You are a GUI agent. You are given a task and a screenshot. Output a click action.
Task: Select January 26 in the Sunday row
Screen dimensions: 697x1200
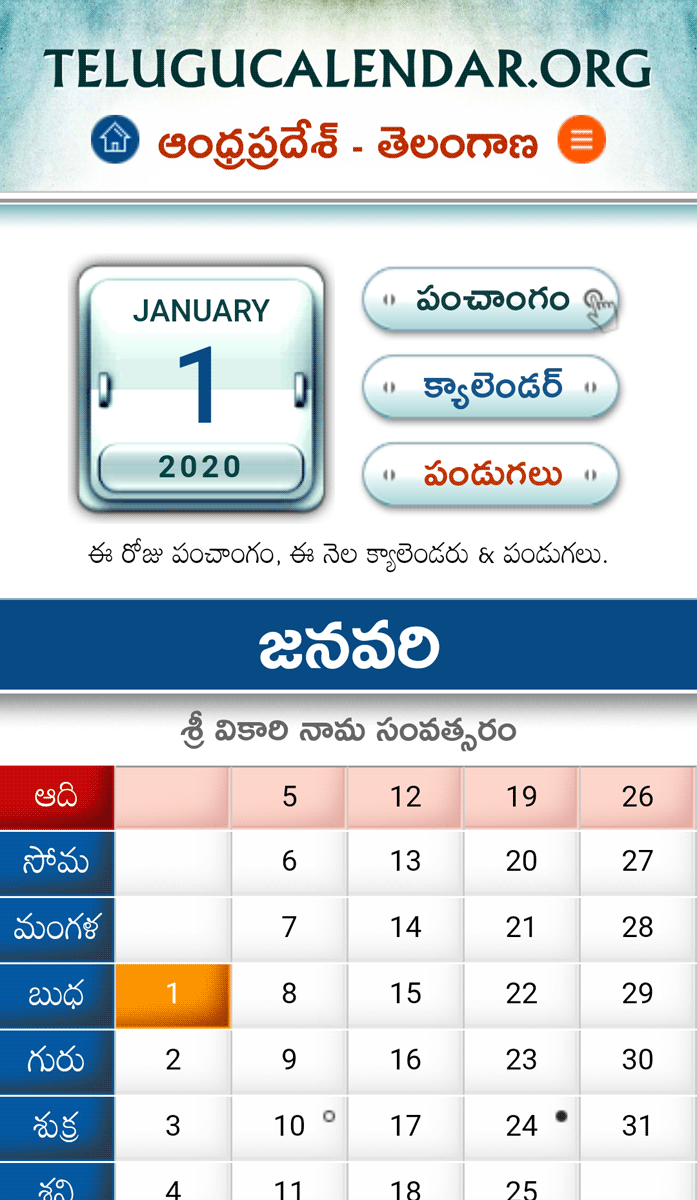(x=637, y=797)
